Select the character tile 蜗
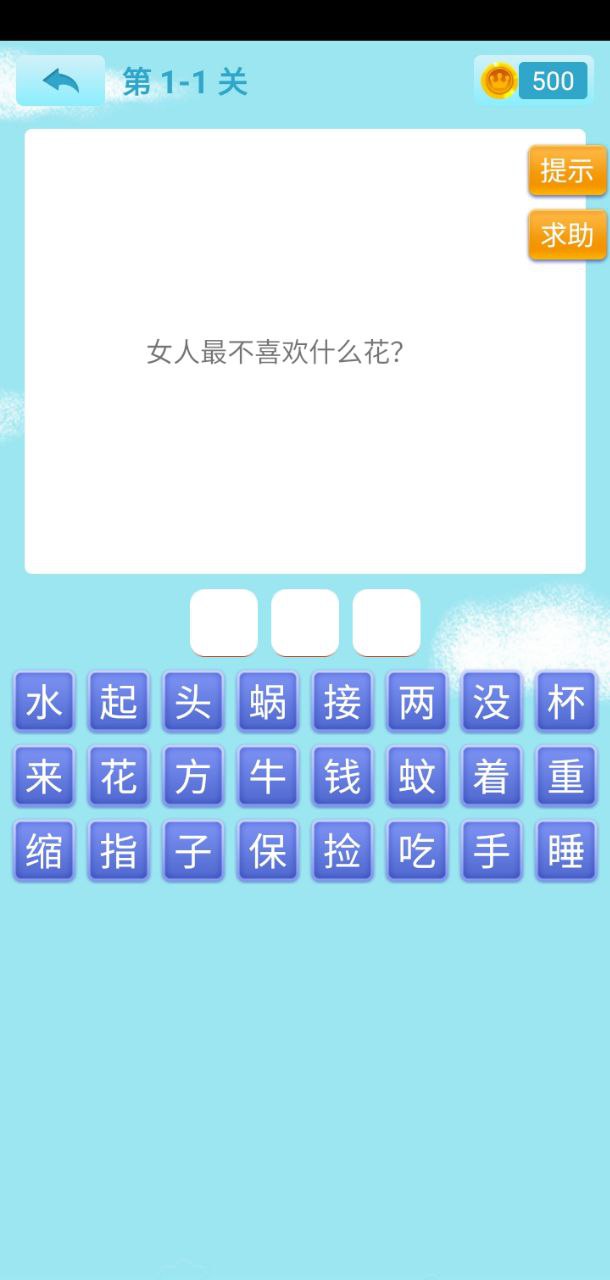610x1280 pixels. click(267, 702)
